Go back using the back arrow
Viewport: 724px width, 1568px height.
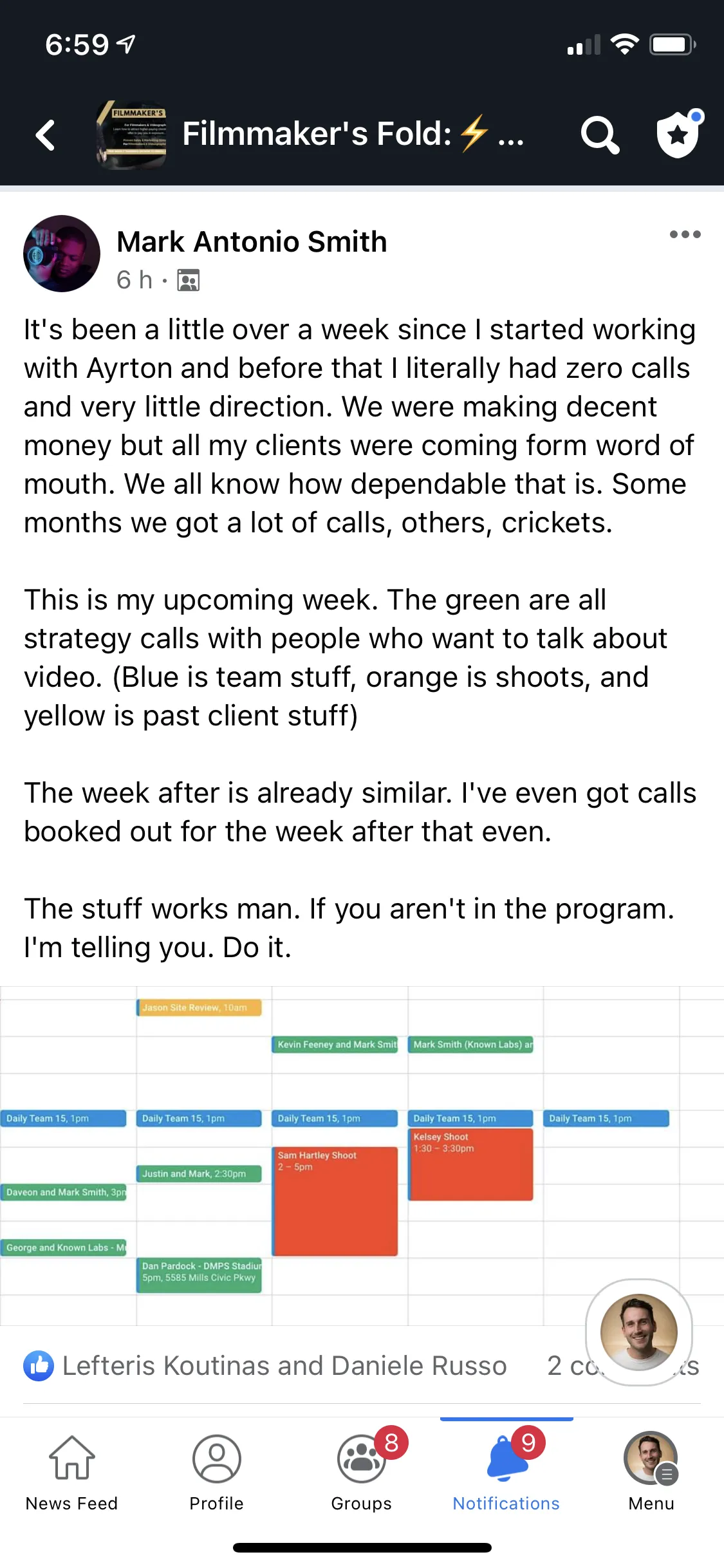point(45,135)
